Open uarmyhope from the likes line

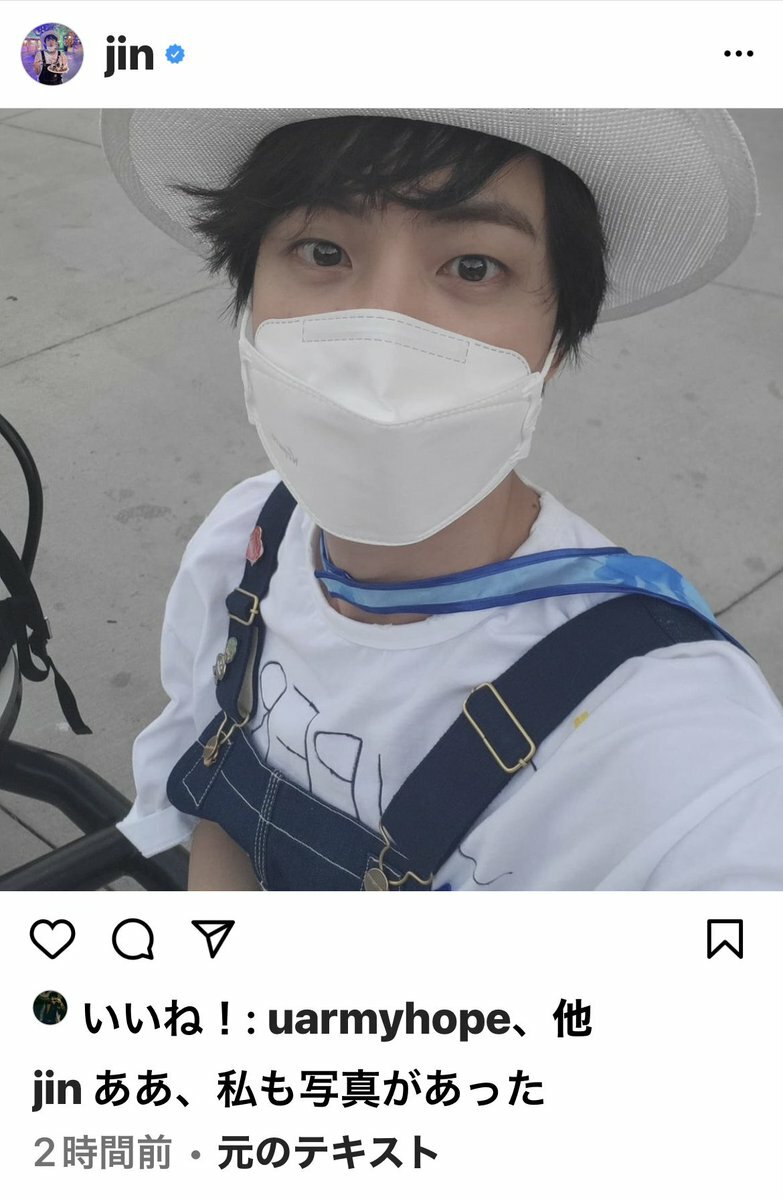pyautogui.click(x=388, y=1020)
